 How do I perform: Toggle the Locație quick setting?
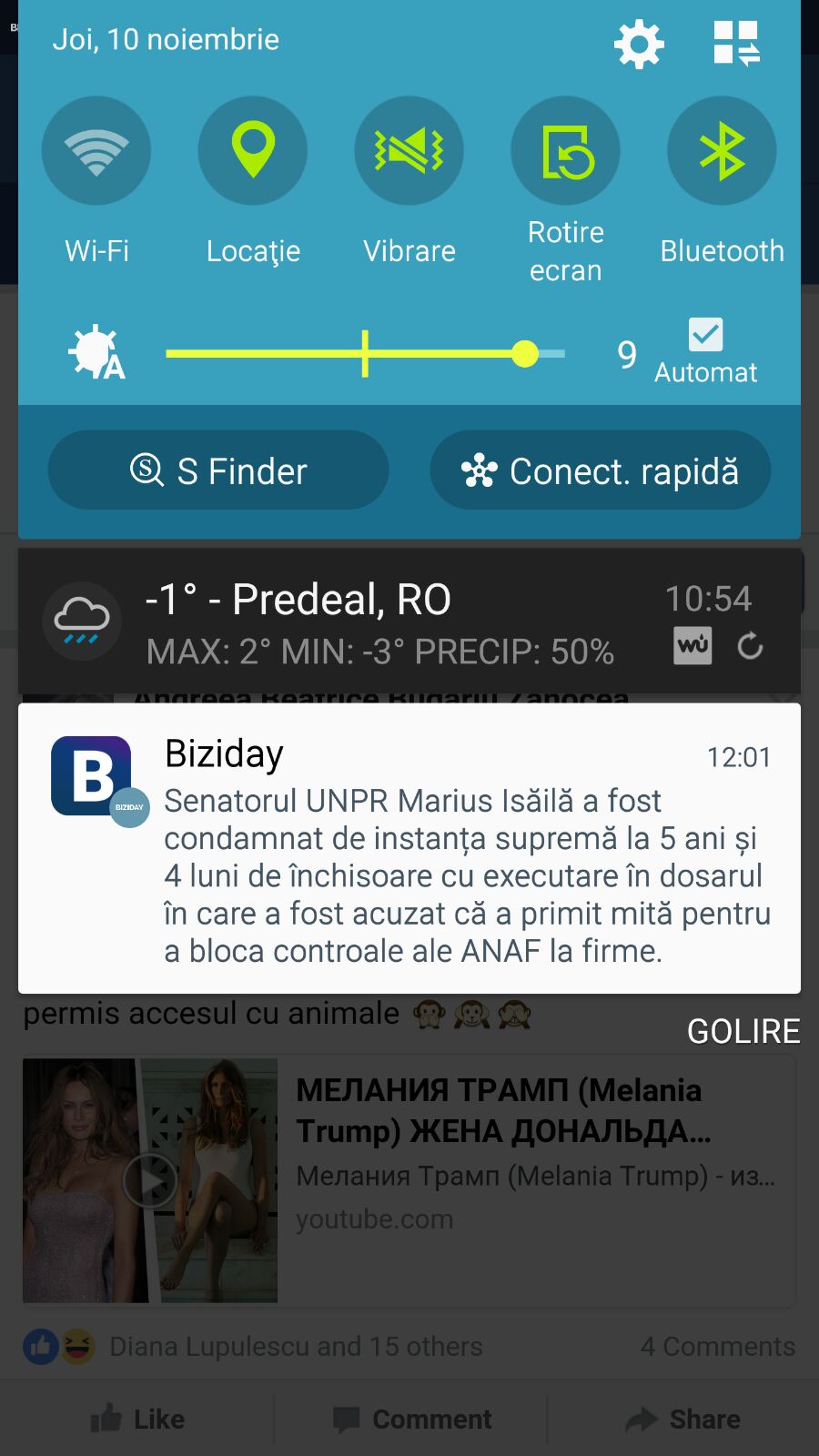[253, 150]
